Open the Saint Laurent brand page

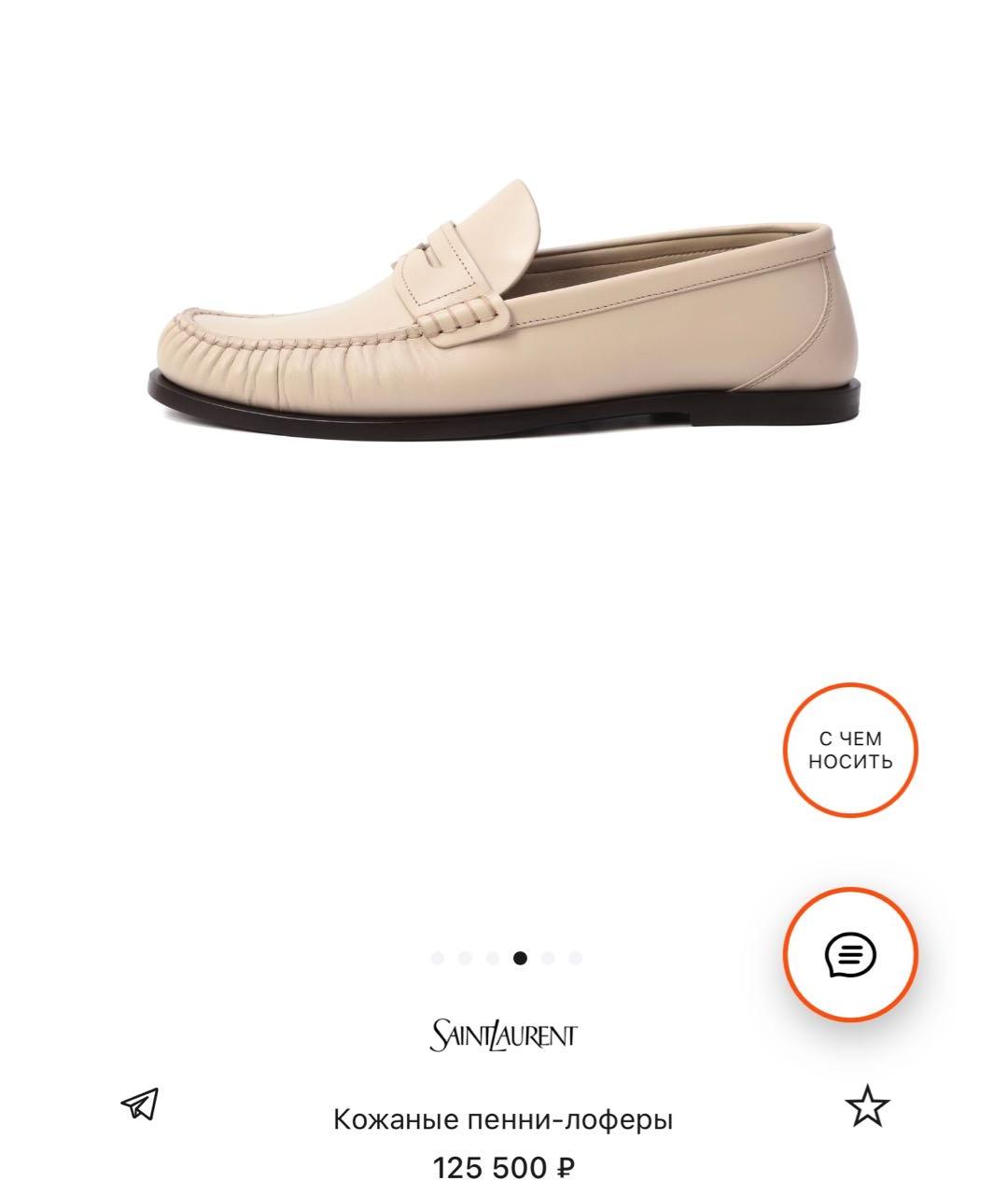pos(503,1034)
